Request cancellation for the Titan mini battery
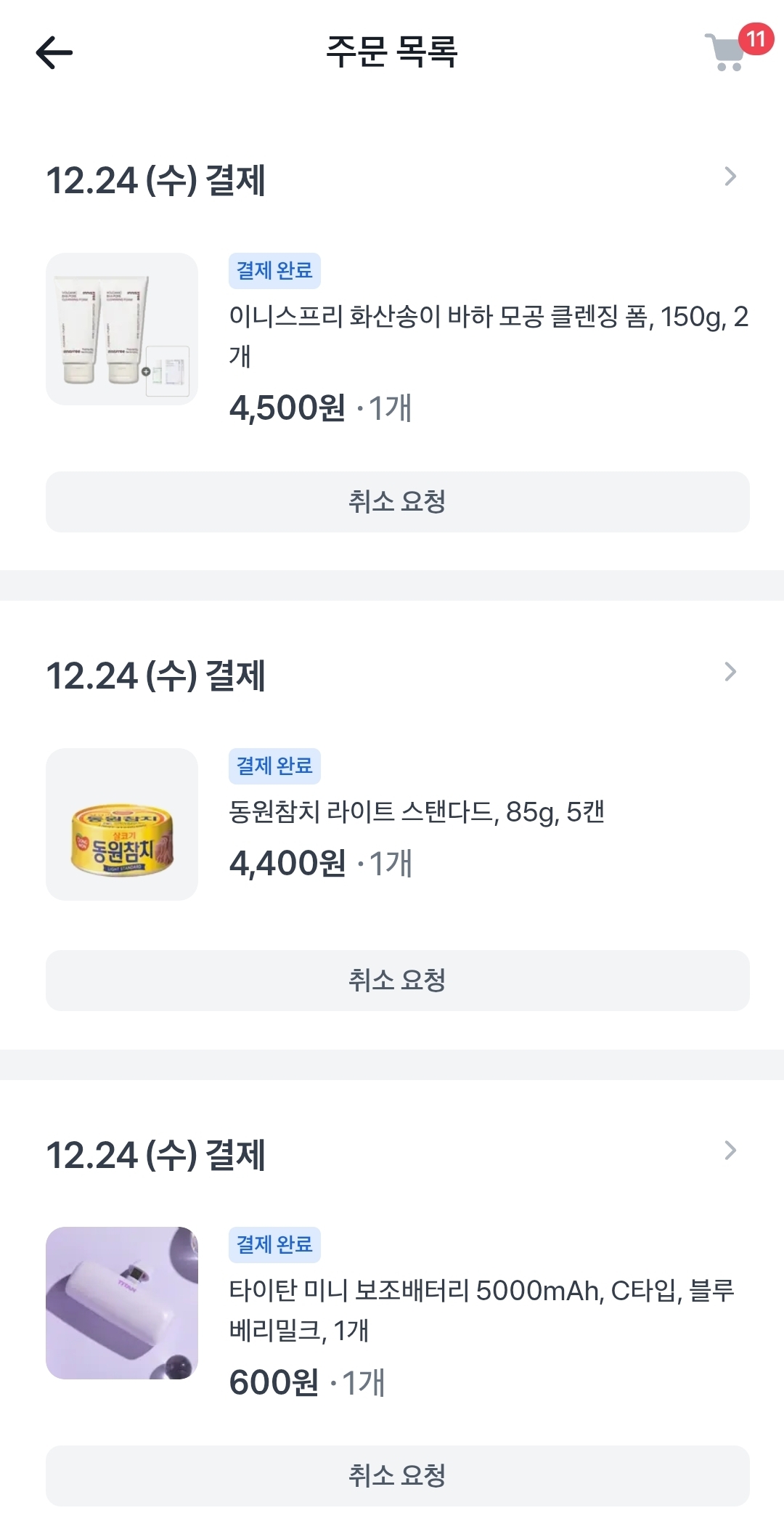784x1537 pixels. (397, 1475)
